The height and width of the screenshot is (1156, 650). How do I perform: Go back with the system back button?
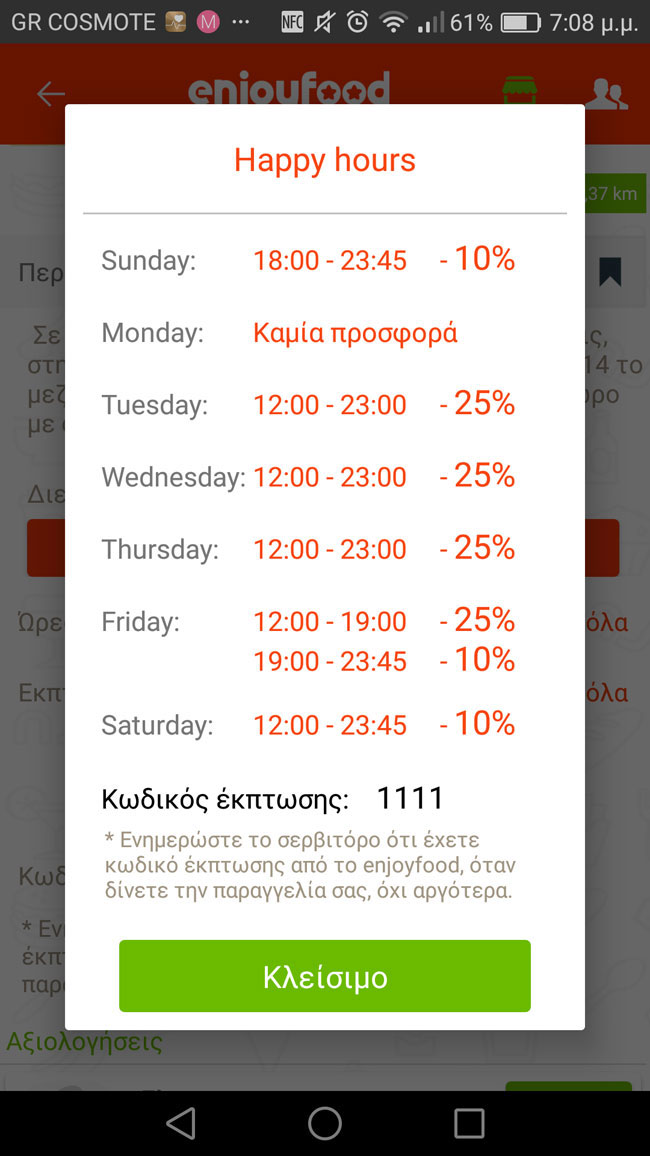(181, 1123)
